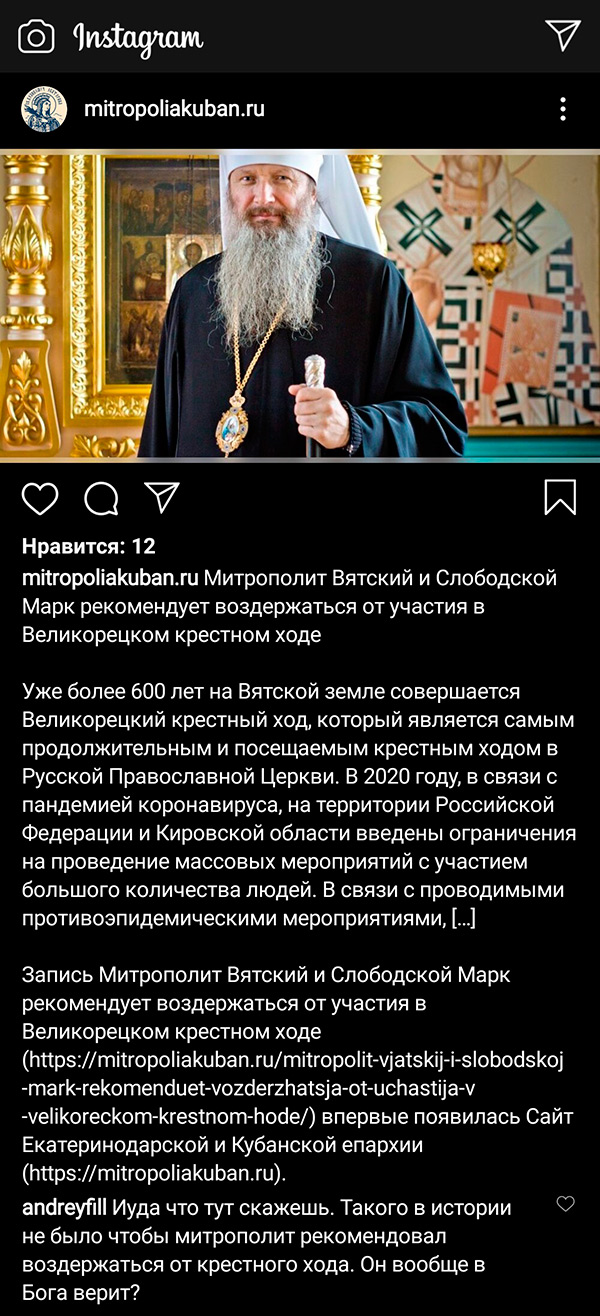Like andreyfill's comment
The image size is (600, 1316).
pos(566,1204)
